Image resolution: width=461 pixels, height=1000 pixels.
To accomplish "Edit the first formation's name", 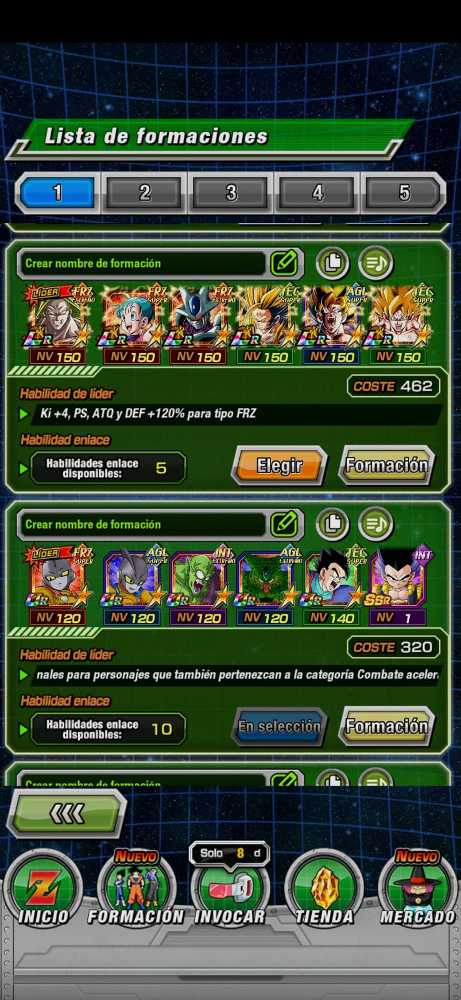I will (x=284, y=263).
